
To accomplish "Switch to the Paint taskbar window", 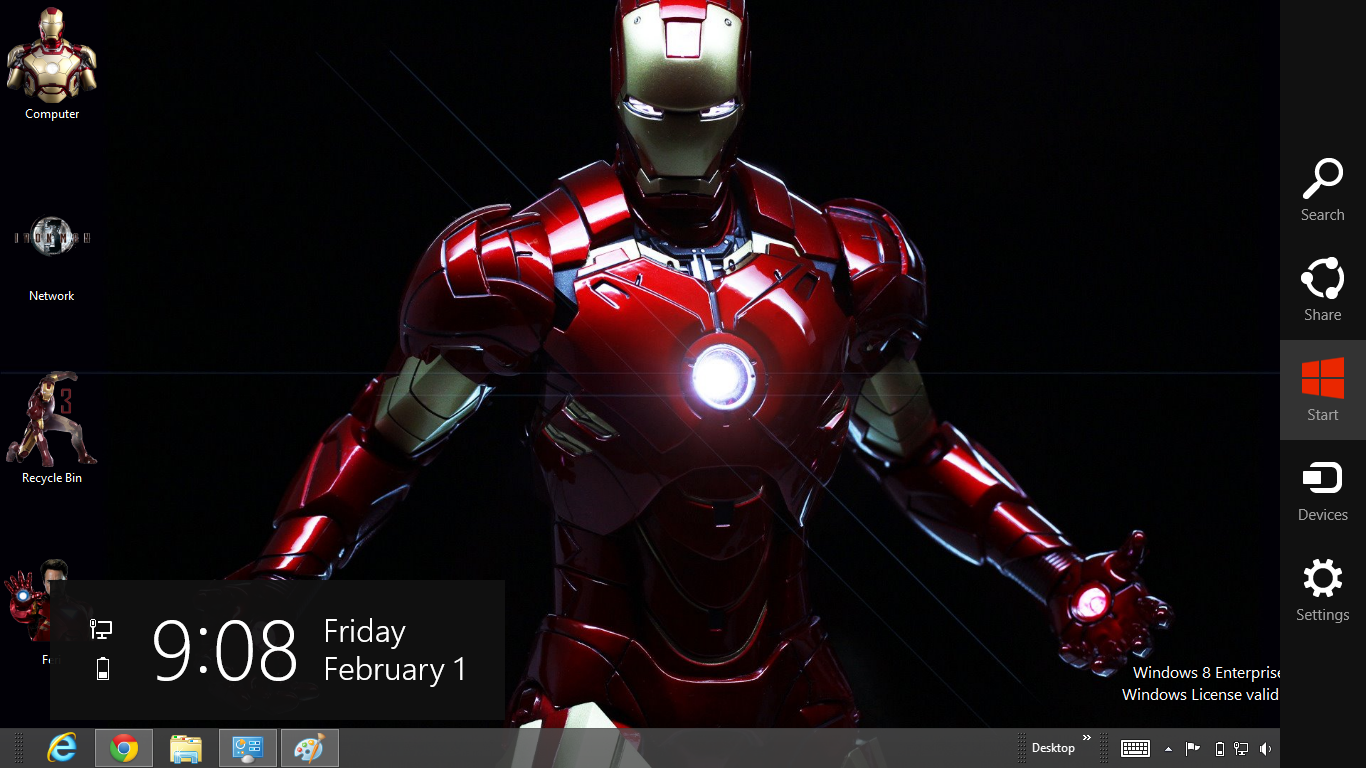I will [310, 748].
